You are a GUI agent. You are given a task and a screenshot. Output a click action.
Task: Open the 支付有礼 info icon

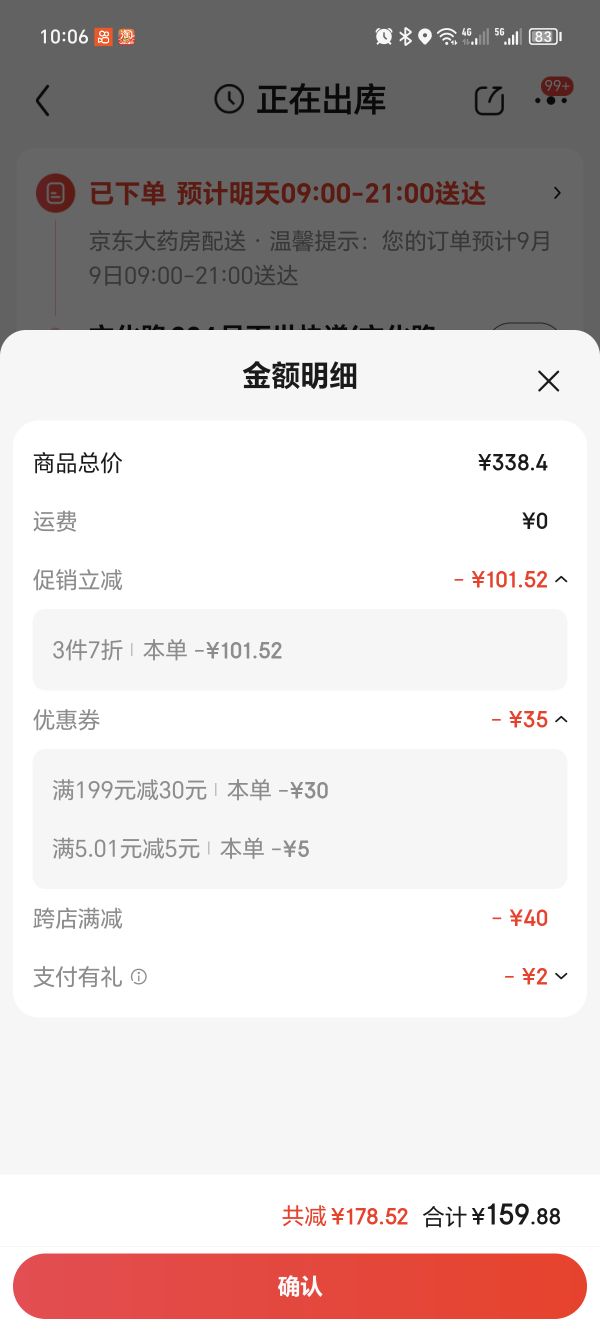coord(139,977)
